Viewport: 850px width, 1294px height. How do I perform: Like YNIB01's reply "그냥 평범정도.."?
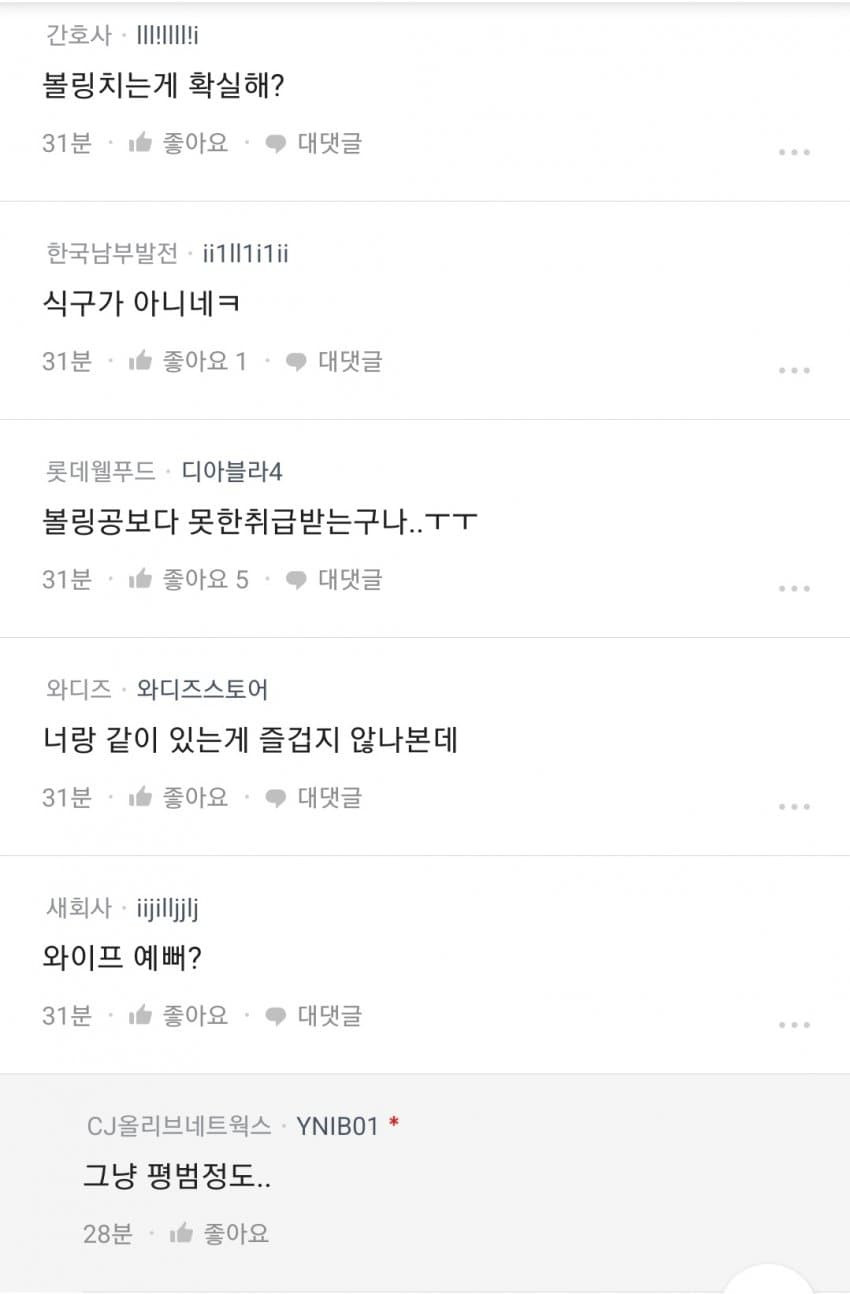pos(220,1233)
